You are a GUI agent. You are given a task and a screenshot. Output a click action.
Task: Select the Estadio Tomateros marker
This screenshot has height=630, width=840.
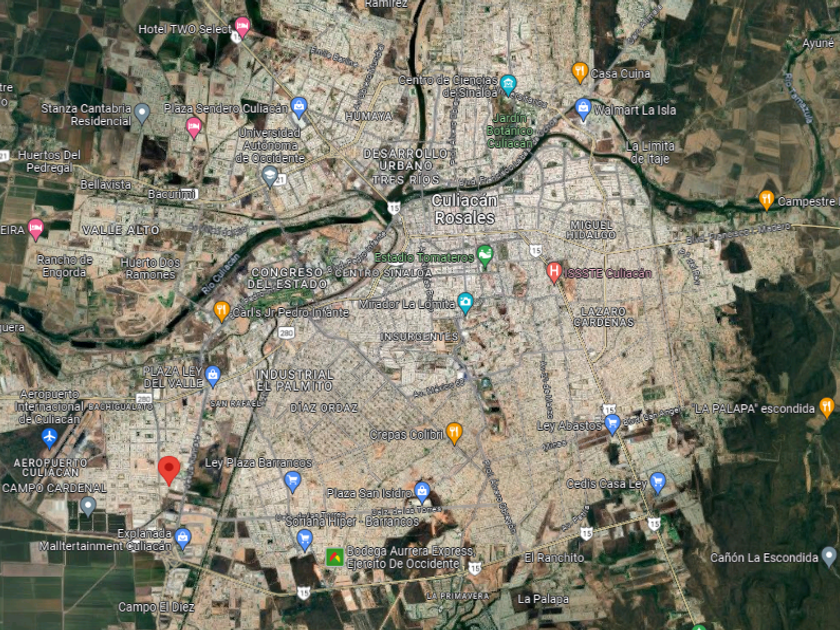485,256
